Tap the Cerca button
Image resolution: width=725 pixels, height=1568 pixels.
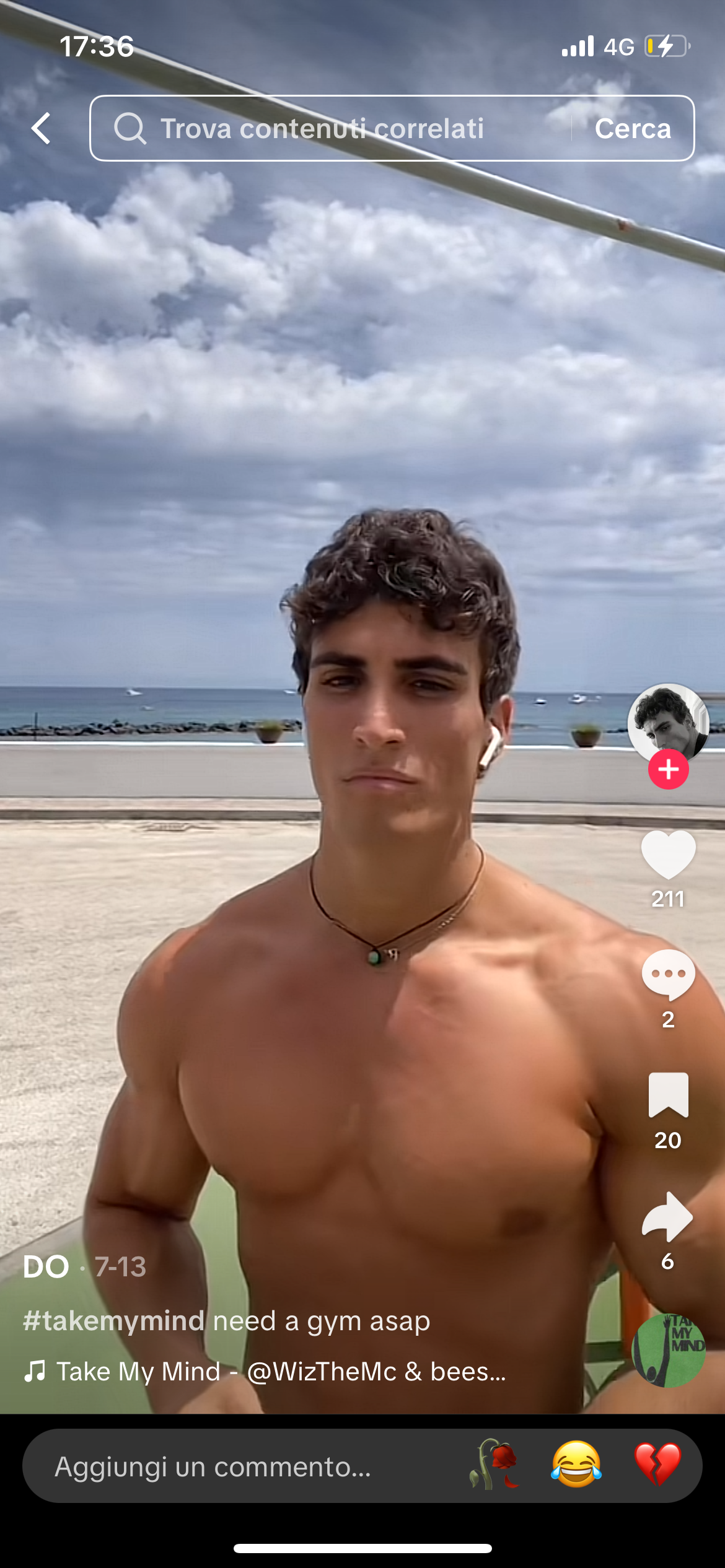click(x=633, y=129)
